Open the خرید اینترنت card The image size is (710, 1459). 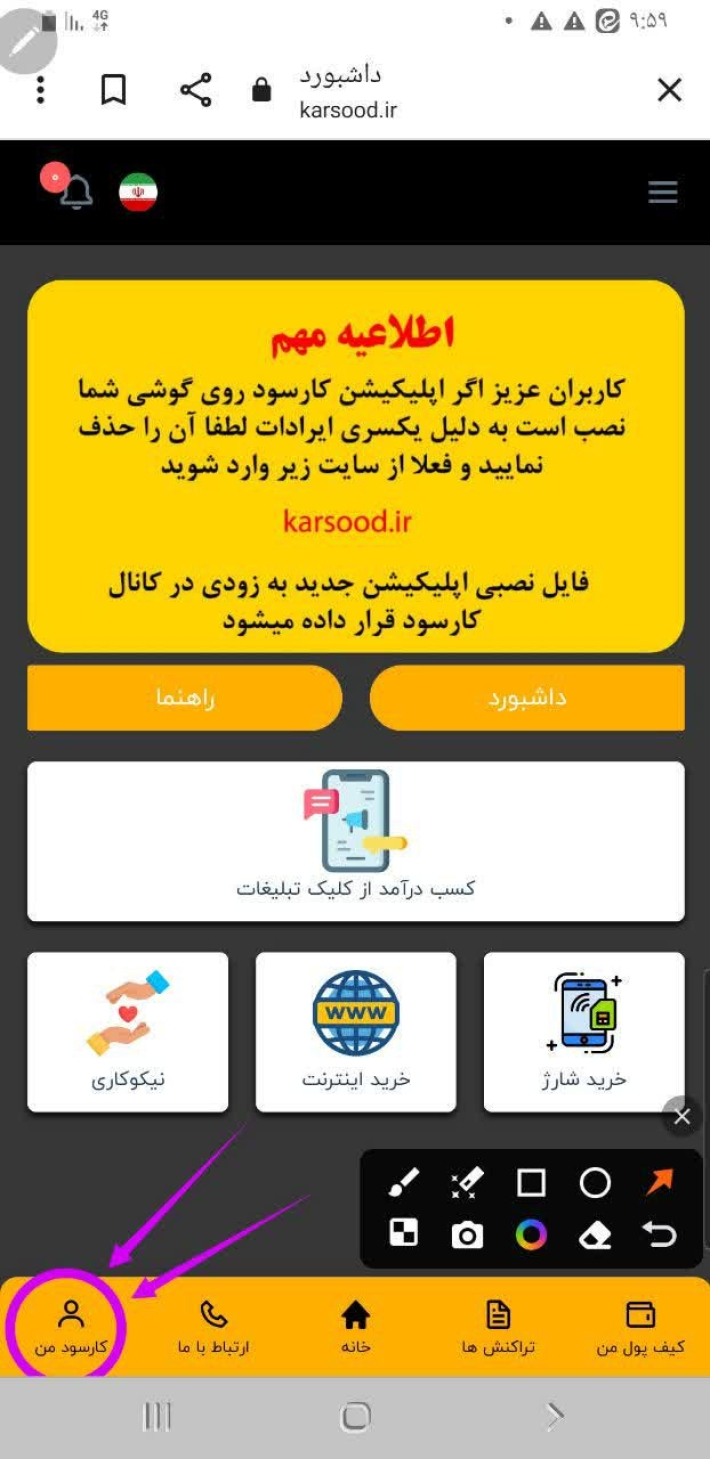[x=355, y=1031]
